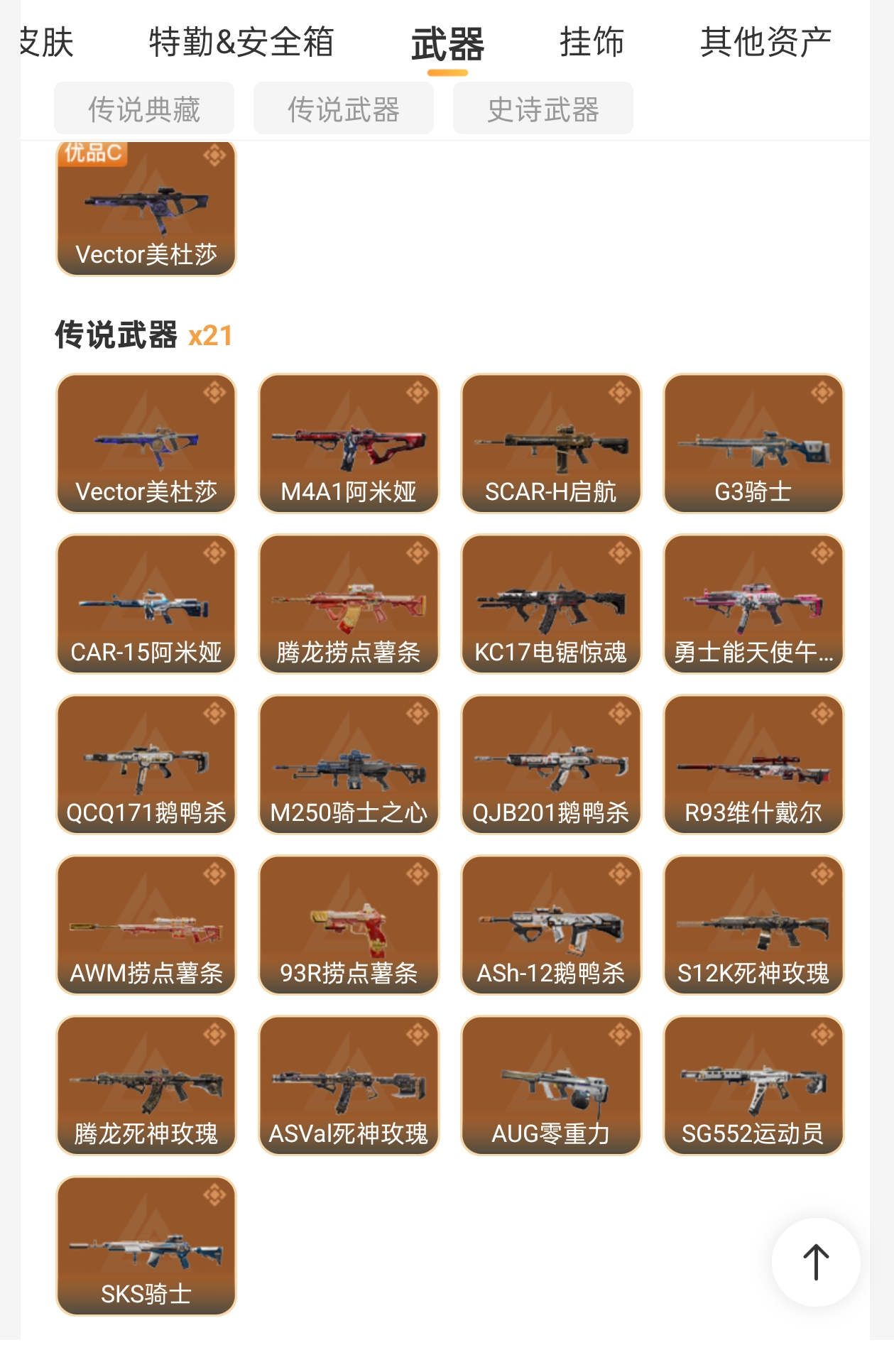Open the R93维什戴尔 weapon card
The height and width of the screenshot is (1372, 894).
point(753,765)
